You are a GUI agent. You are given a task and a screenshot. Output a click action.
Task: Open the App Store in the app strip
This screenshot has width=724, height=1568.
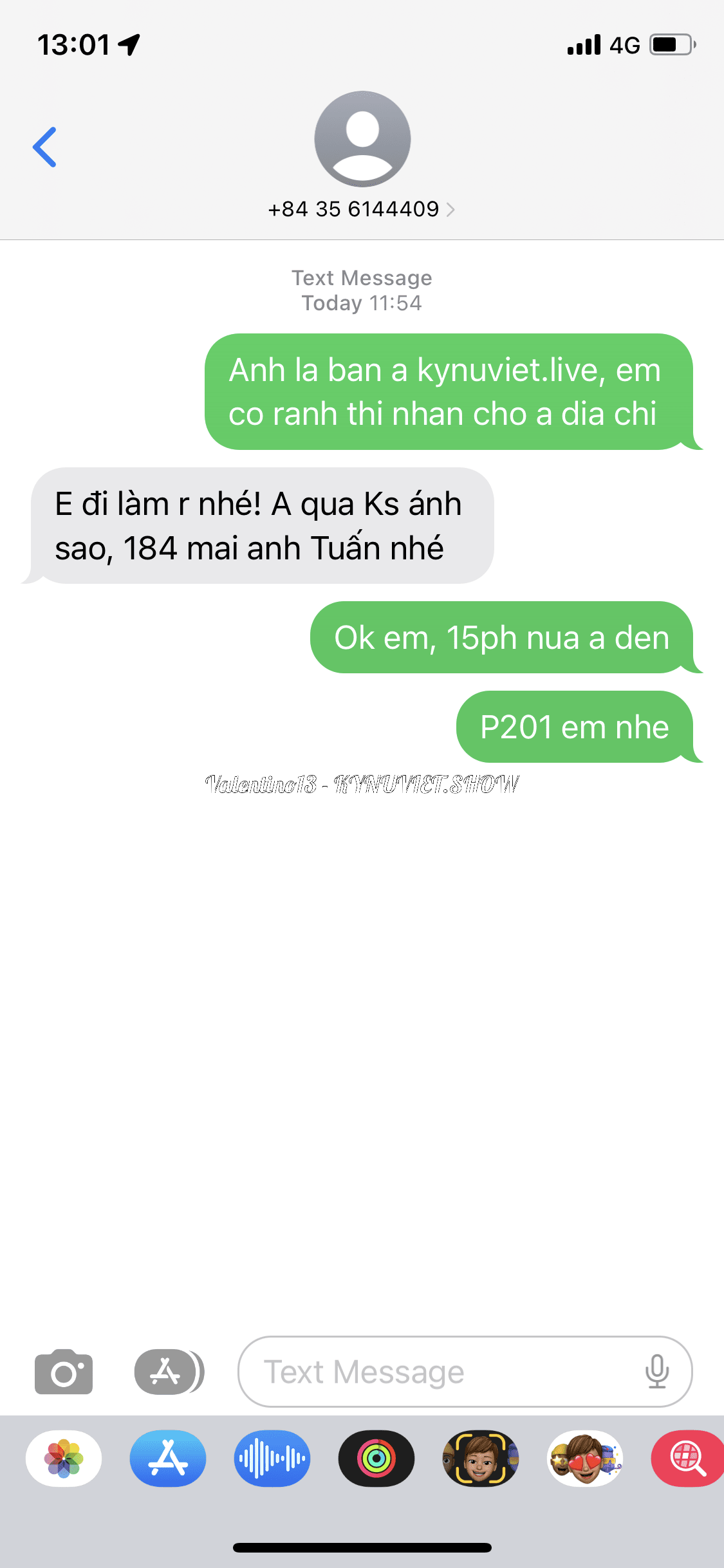[168, 1459]
